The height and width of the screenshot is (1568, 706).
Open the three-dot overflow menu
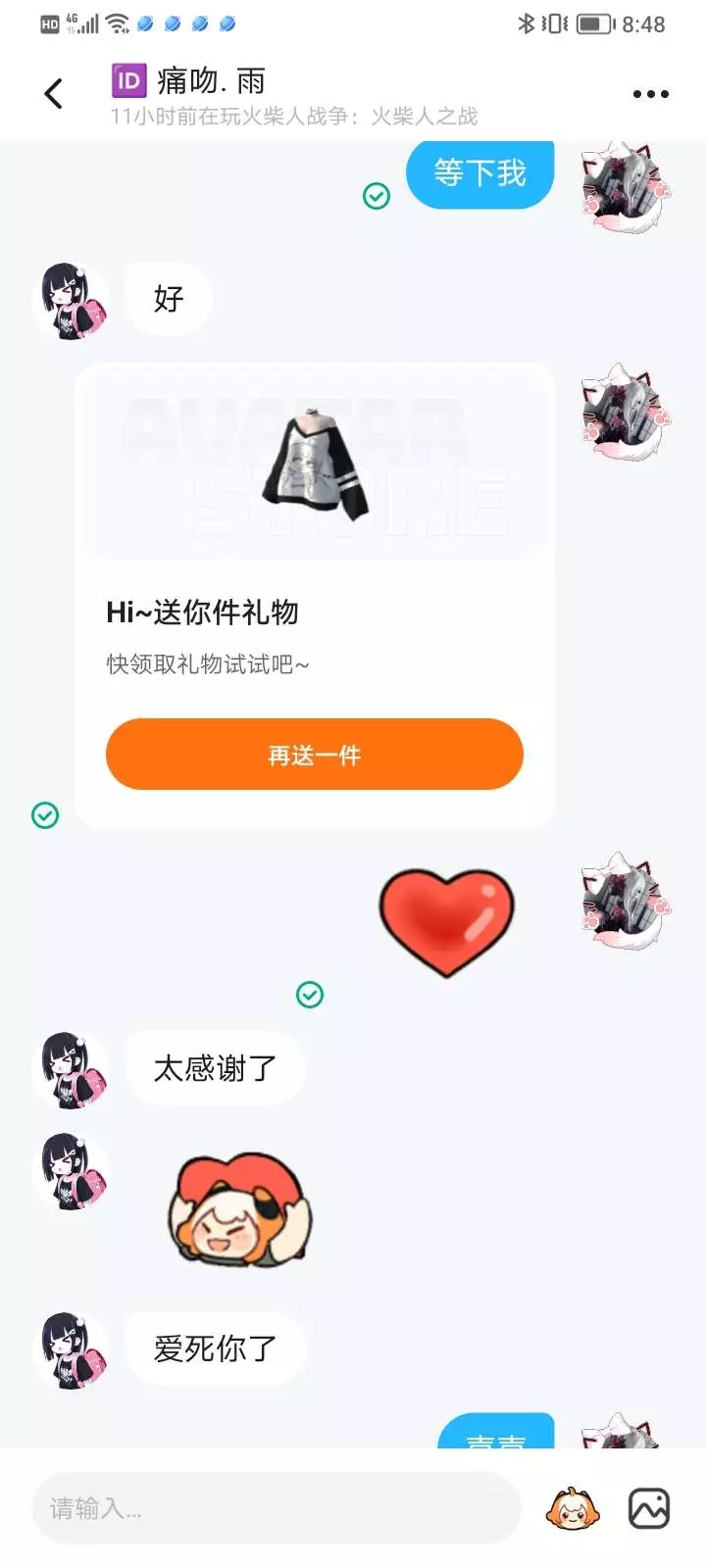pyautogui.click(x=650, y=94)
